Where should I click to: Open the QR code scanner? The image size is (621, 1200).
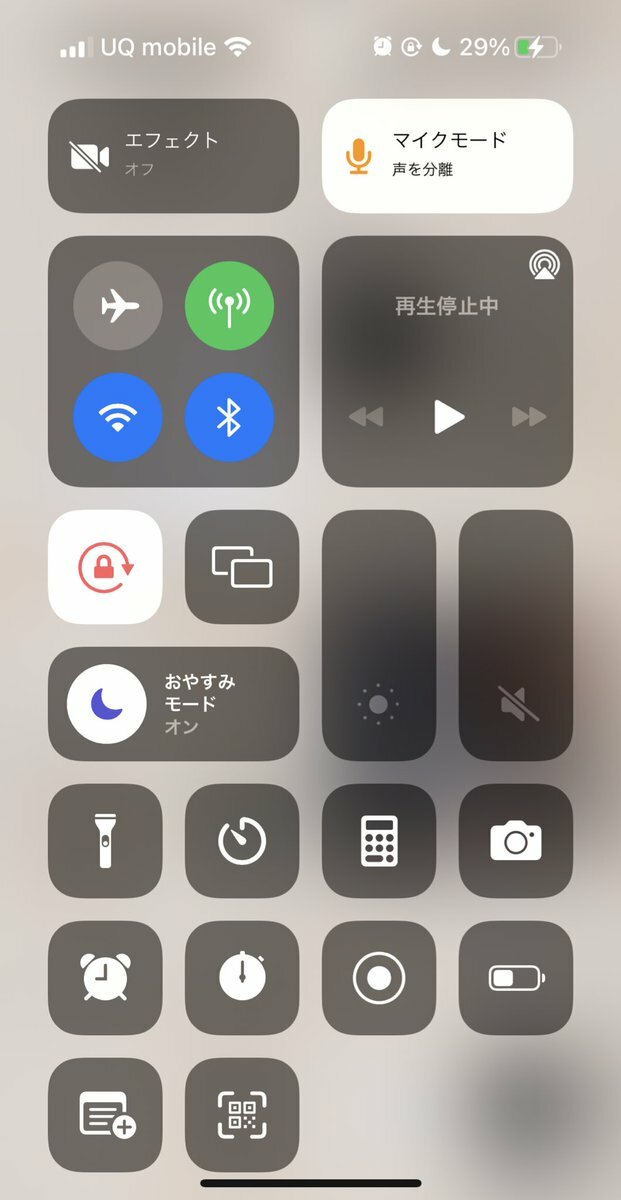tap(242, 1114)
